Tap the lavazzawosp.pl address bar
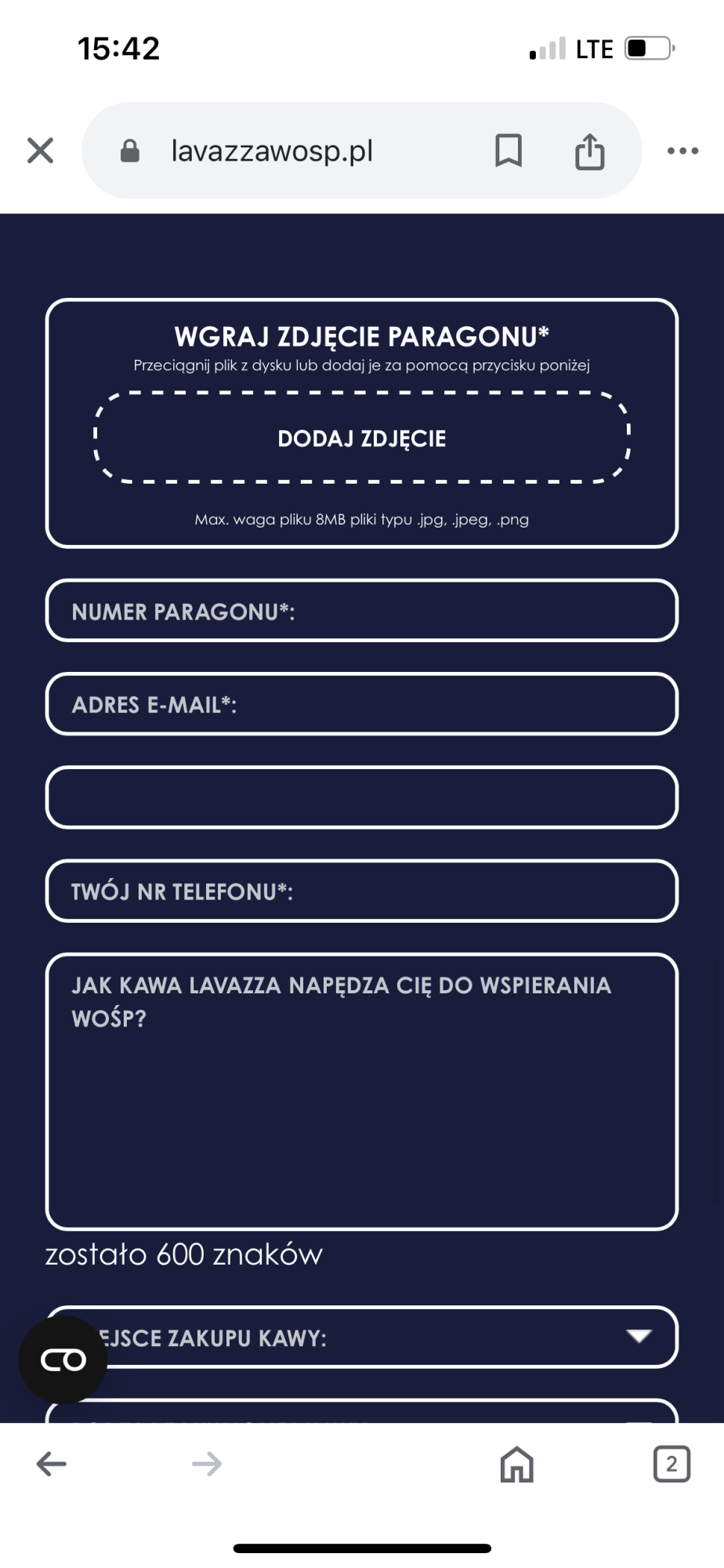The height and width of the screenshot is (1568, 724). coord(271,151)
